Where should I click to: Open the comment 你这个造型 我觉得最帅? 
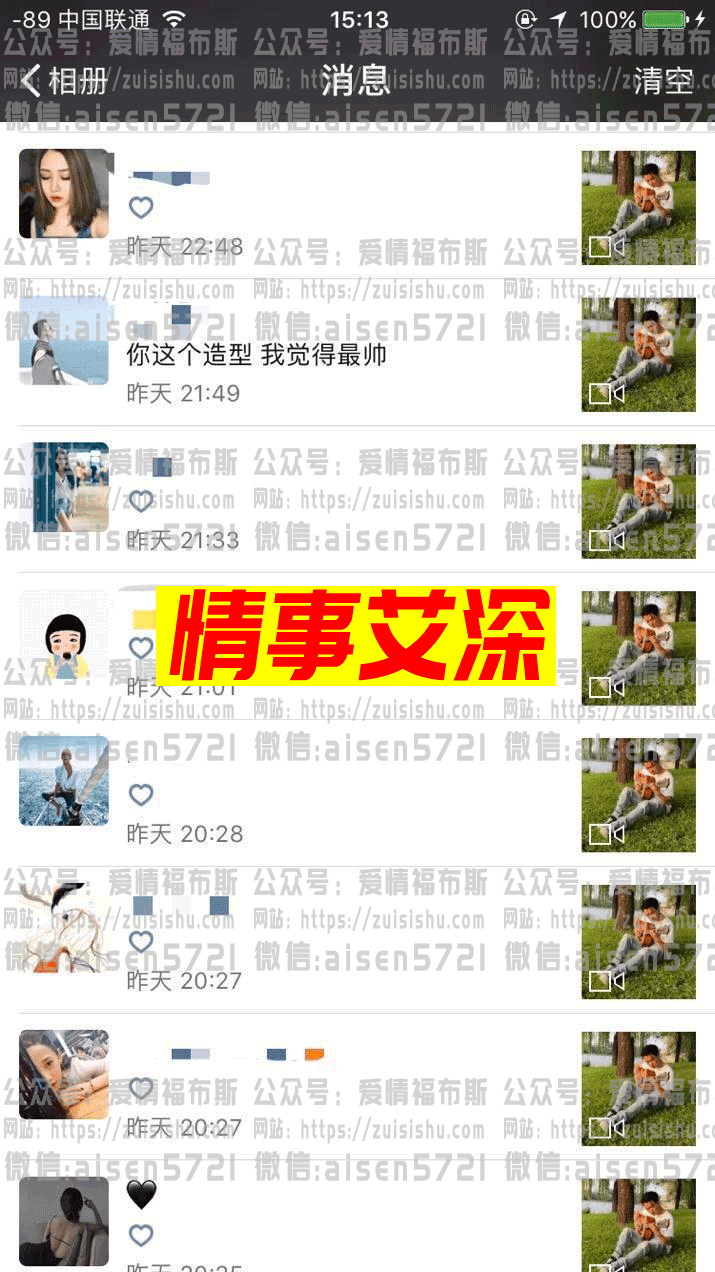tap(257, 355)
